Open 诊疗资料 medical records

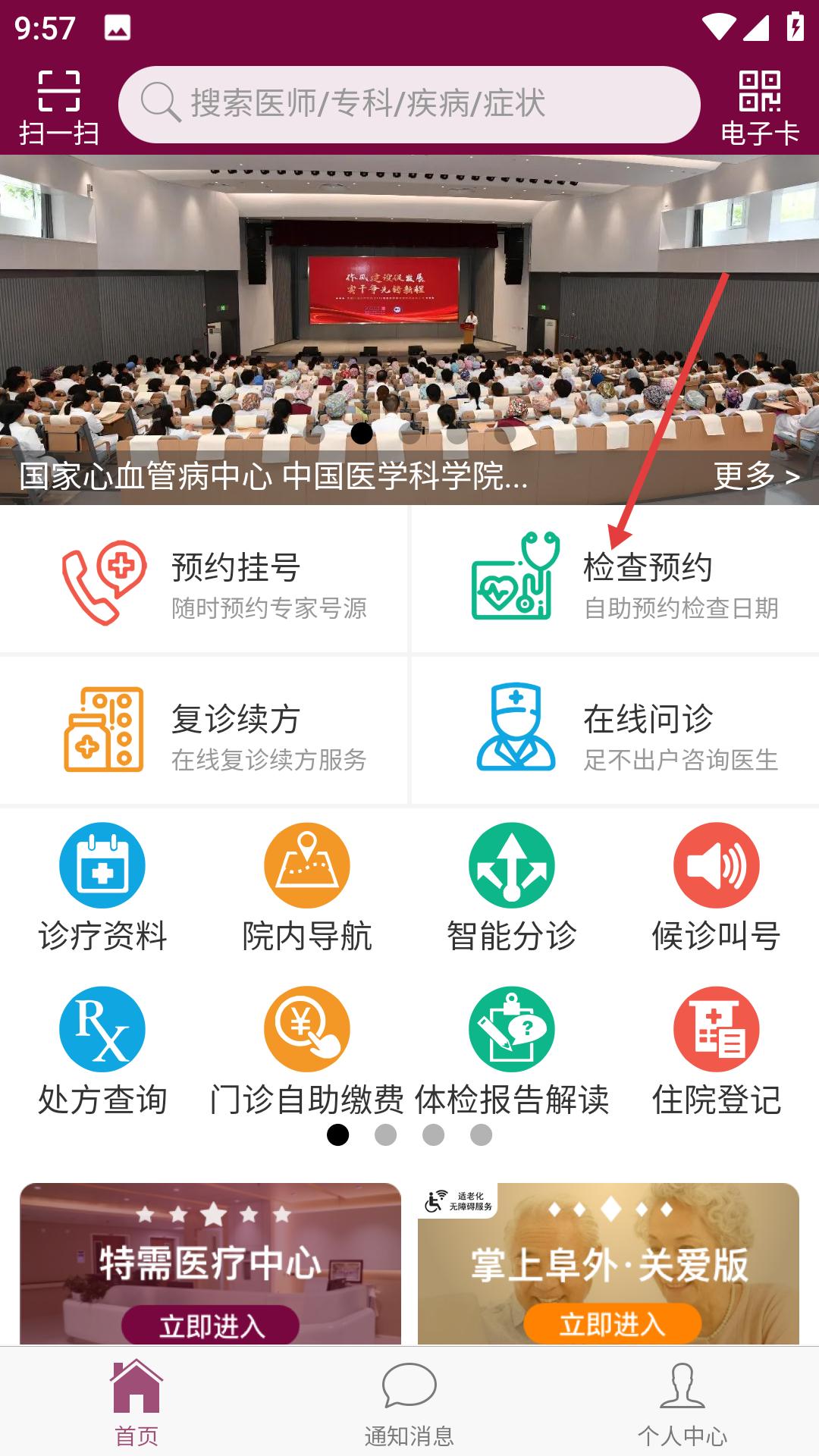click(102, 887)
